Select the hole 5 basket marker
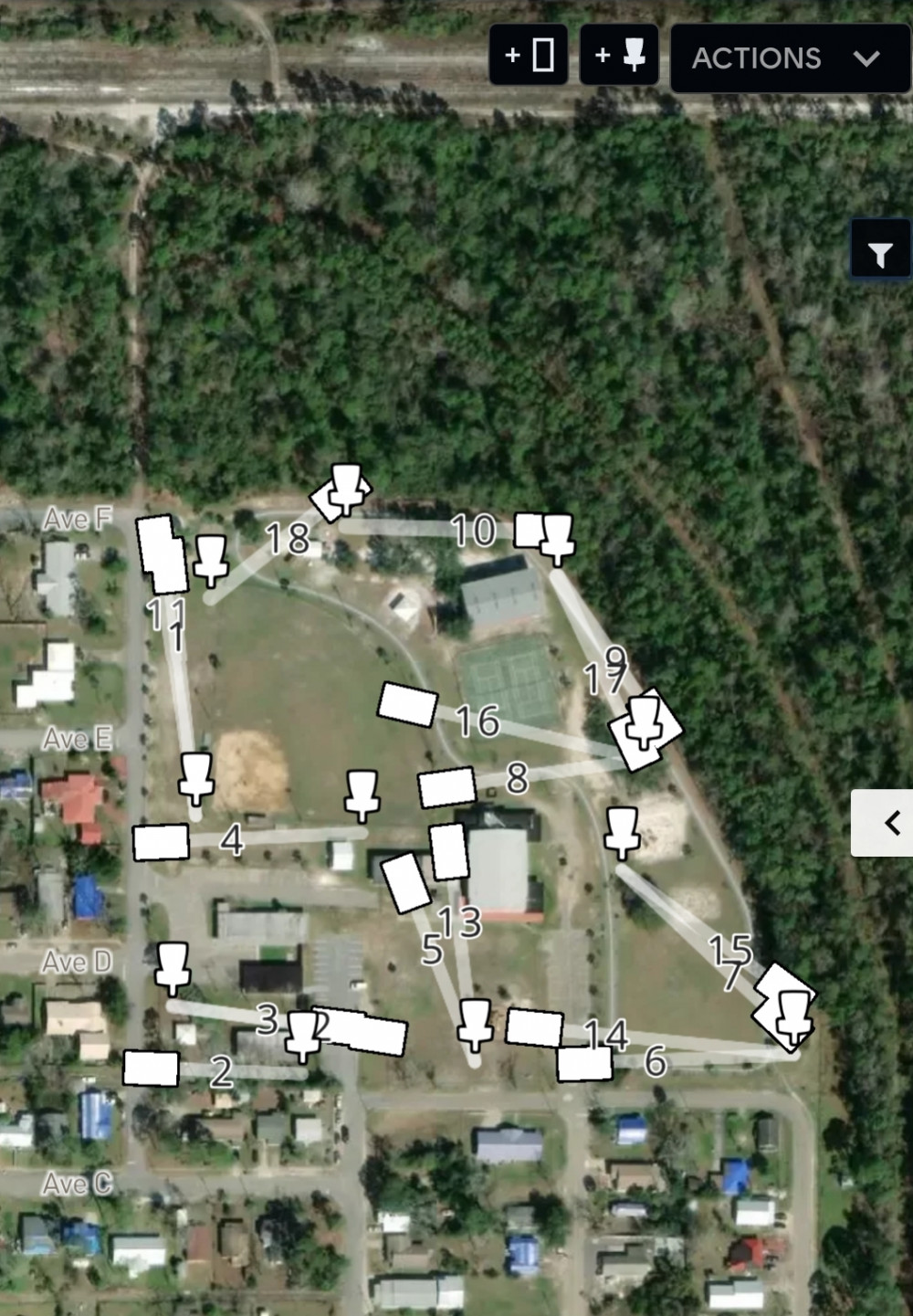The height and width of the screenshot is (1316, 913). (475, 1023)
